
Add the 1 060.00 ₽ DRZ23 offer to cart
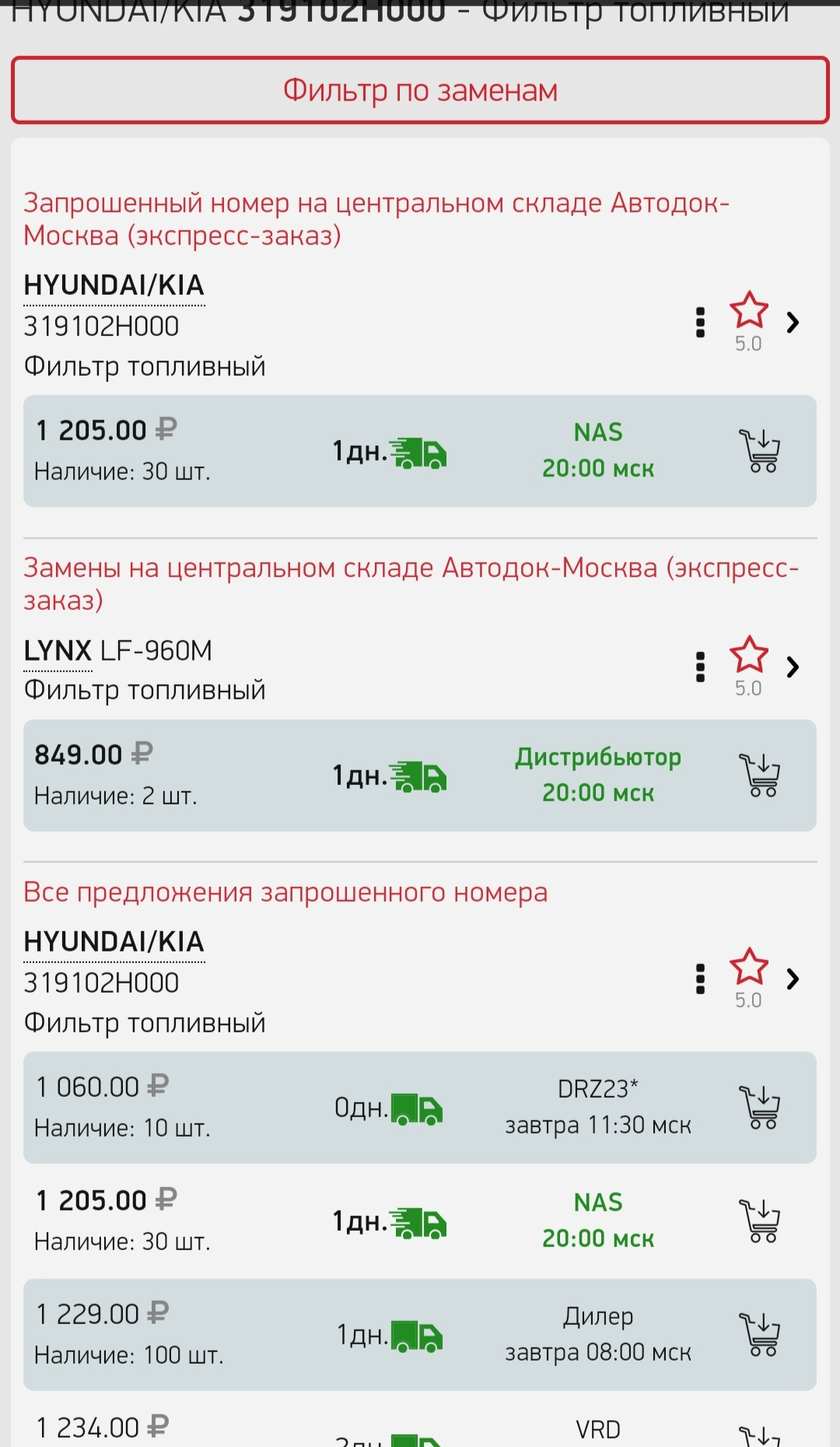(761, 1107)
